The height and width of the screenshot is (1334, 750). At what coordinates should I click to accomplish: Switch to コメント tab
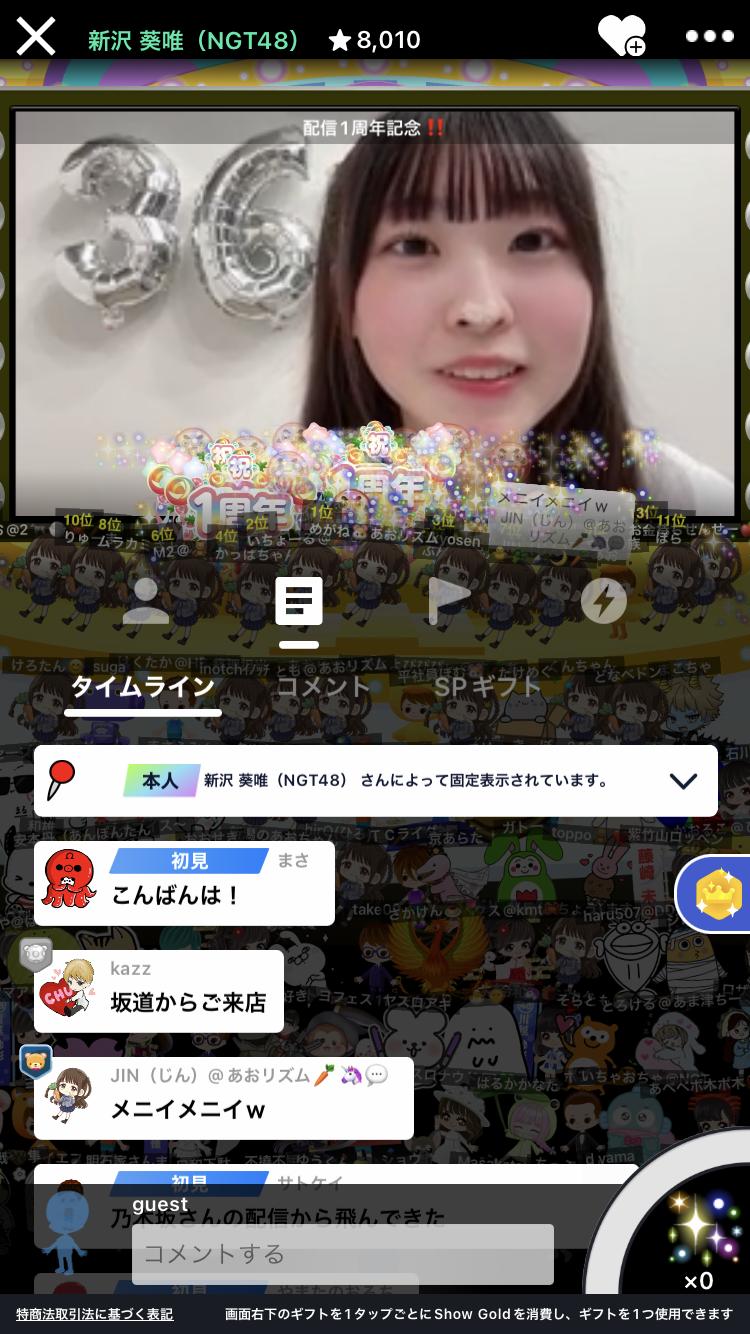pyautogui.click(x=323, y=686)
